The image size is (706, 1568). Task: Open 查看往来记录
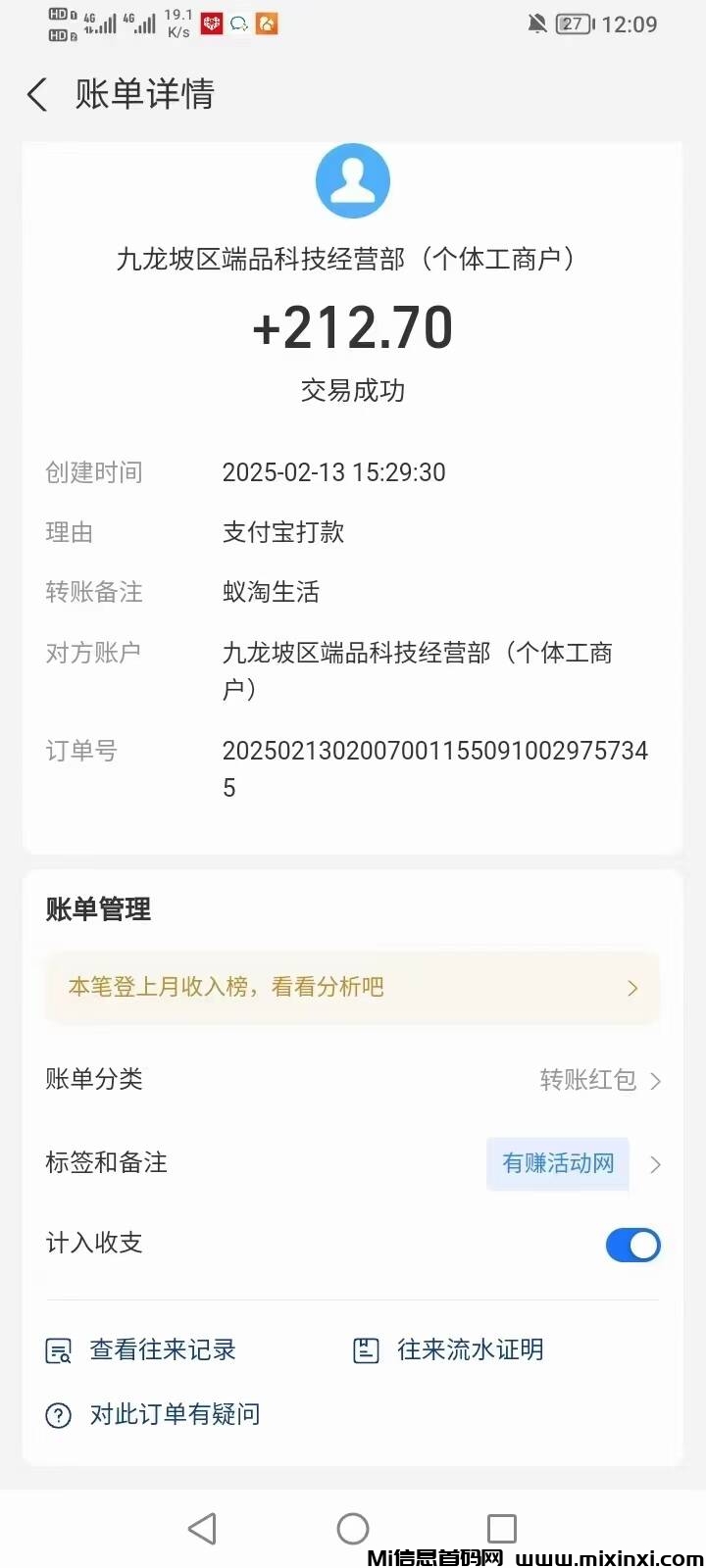[143, 1350]
